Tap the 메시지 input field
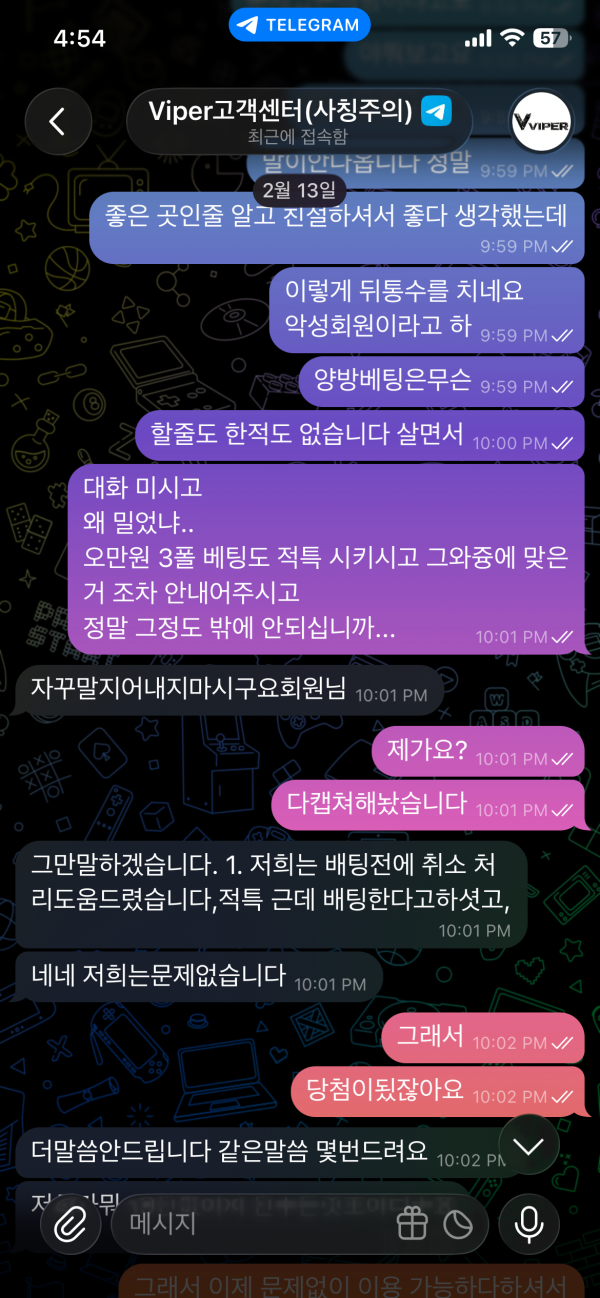This screenshot has height=1298, width=600. 250,1223
